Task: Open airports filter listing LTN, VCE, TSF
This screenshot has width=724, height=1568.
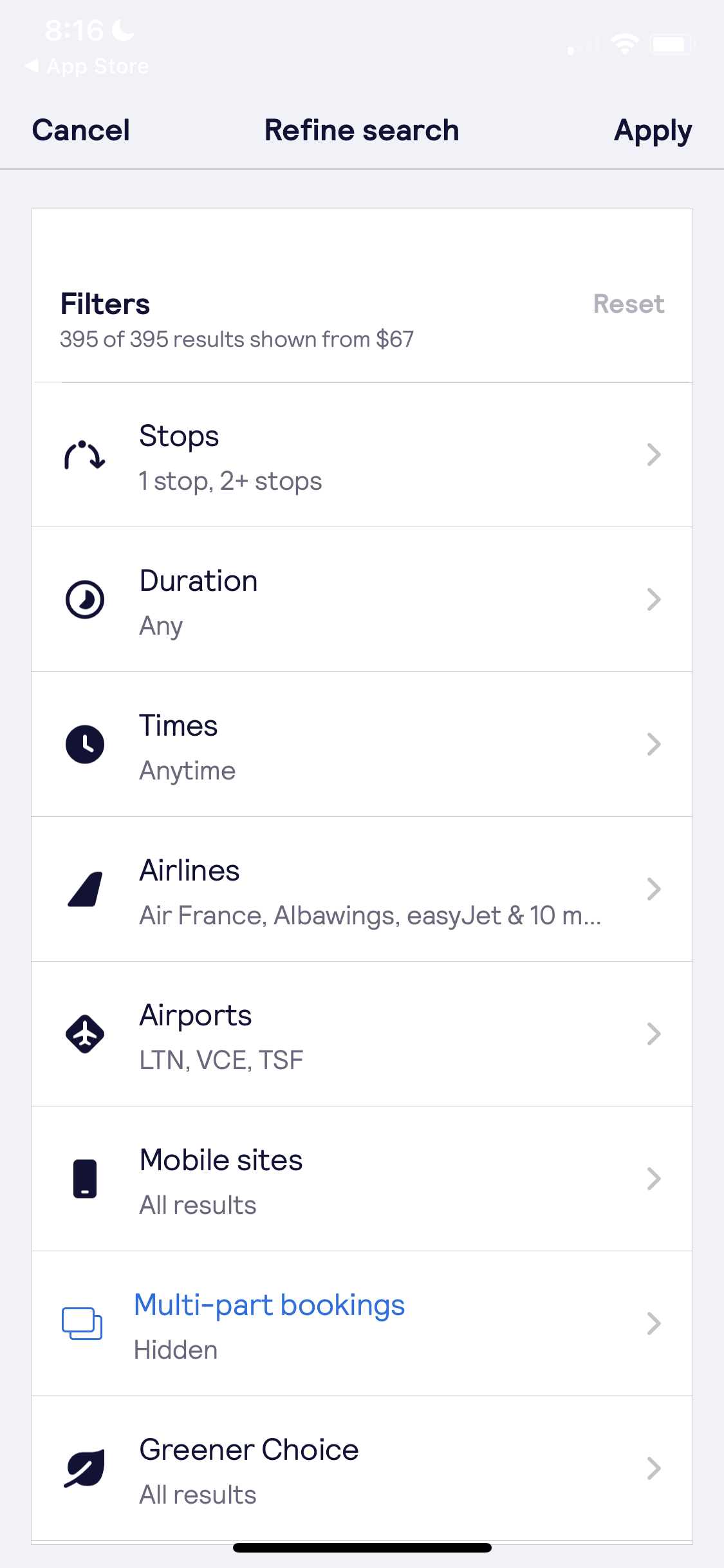Action: coord(362,1034)
